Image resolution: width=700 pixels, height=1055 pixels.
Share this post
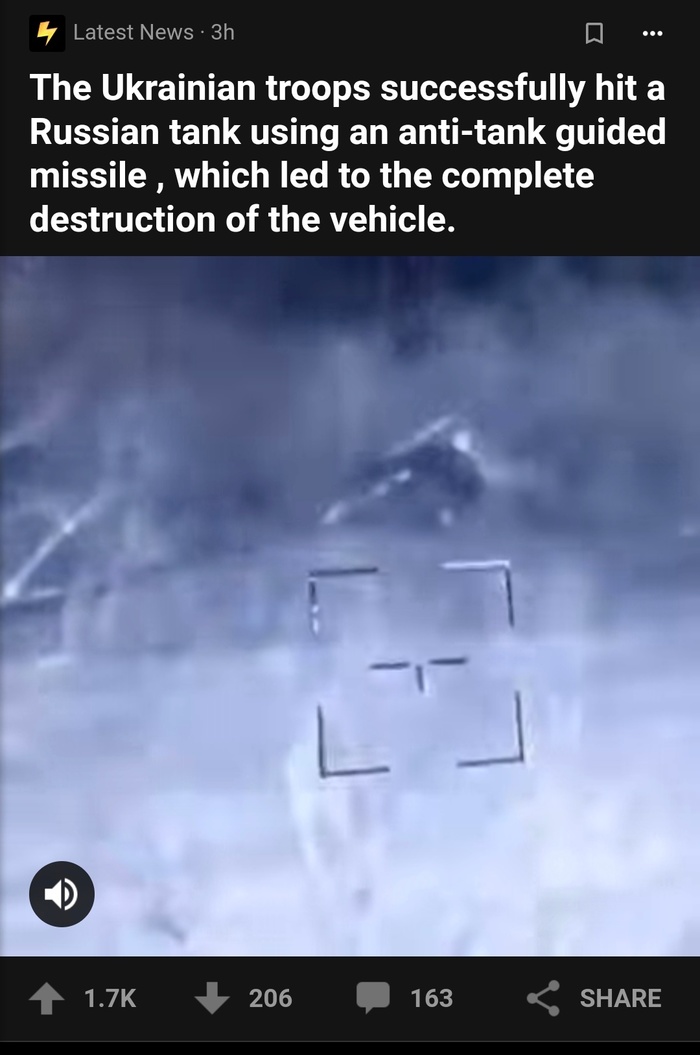point(594,998)
